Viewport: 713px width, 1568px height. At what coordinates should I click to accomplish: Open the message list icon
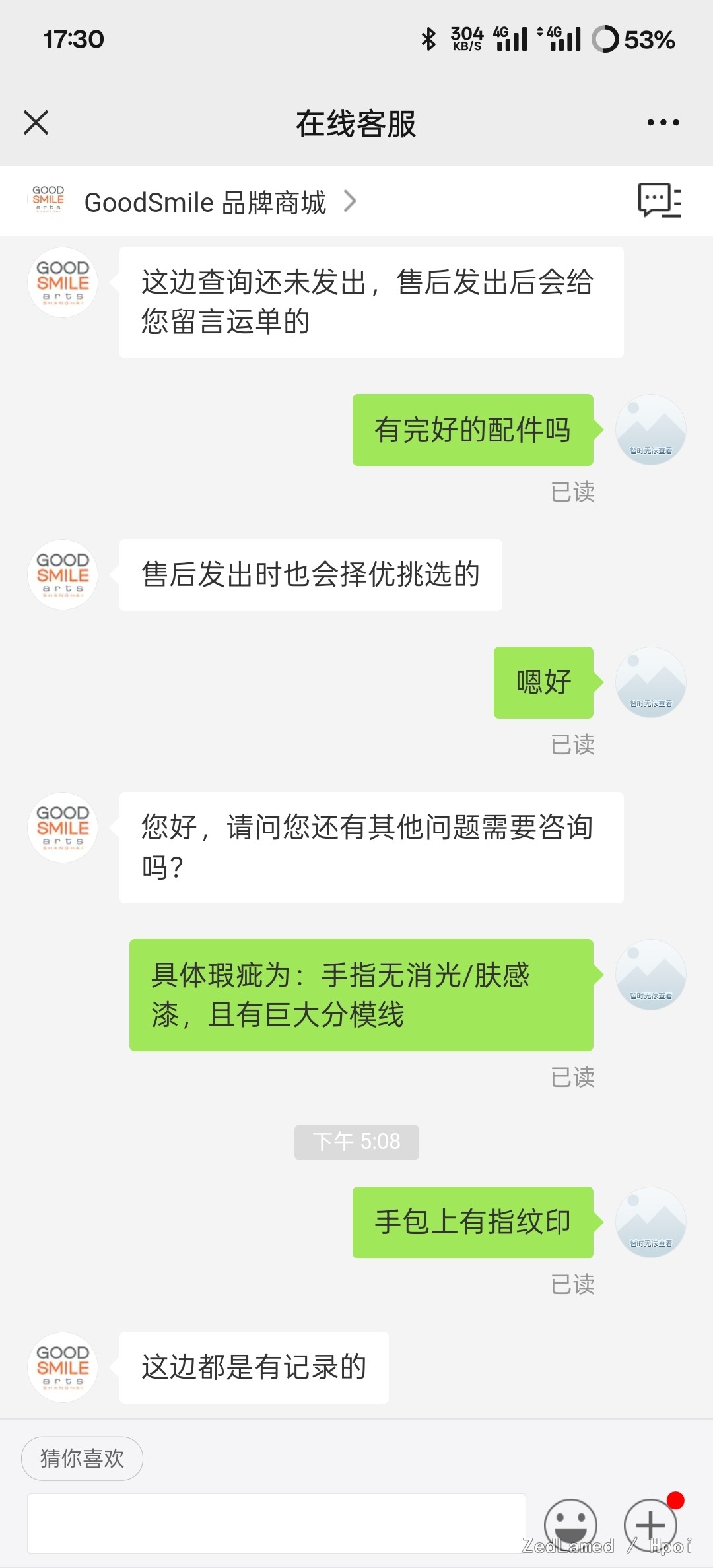pos(660,201)
